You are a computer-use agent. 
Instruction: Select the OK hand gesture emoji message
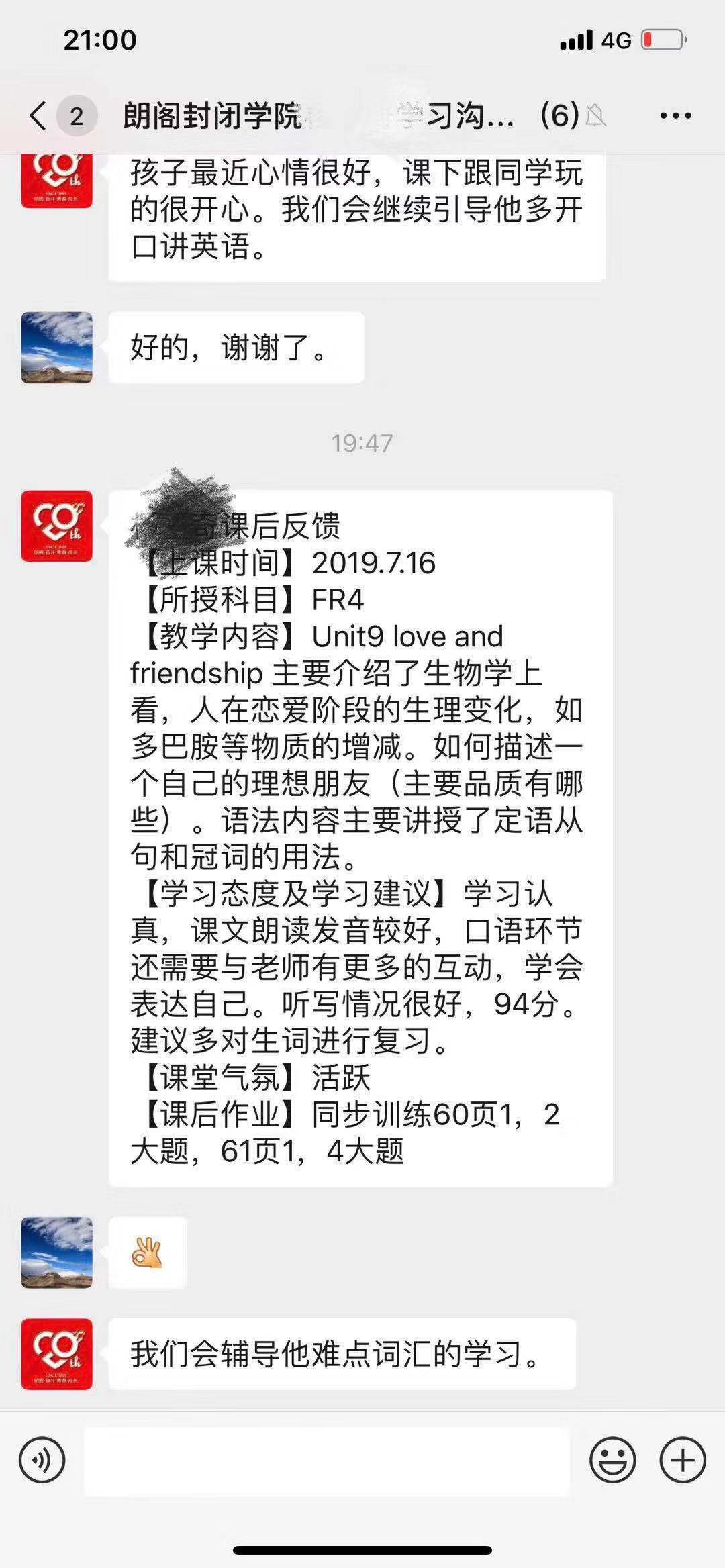point(149,1253)
